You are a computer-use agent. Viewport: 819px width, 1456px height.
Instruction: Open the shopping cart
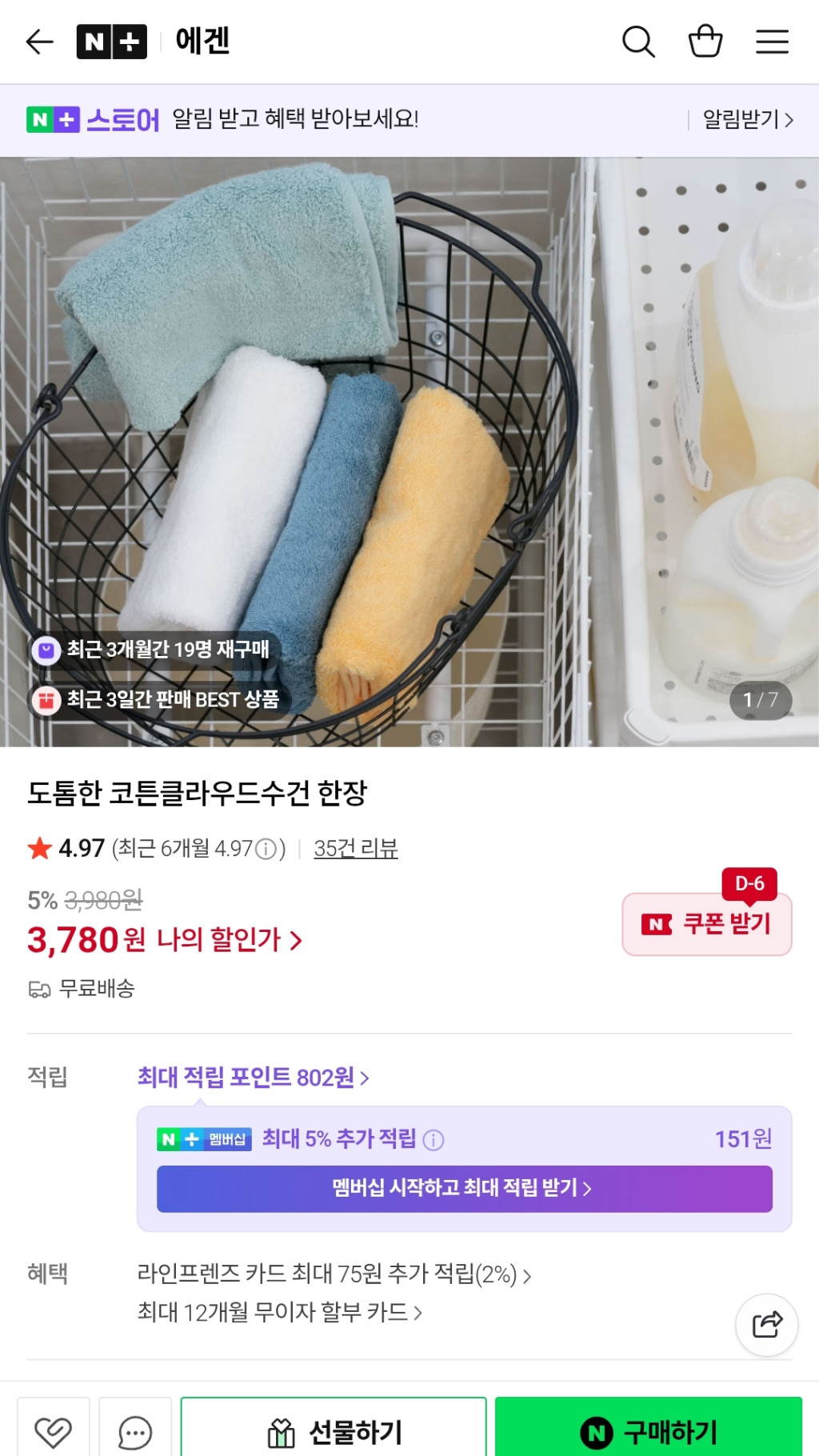click(705, 42)
